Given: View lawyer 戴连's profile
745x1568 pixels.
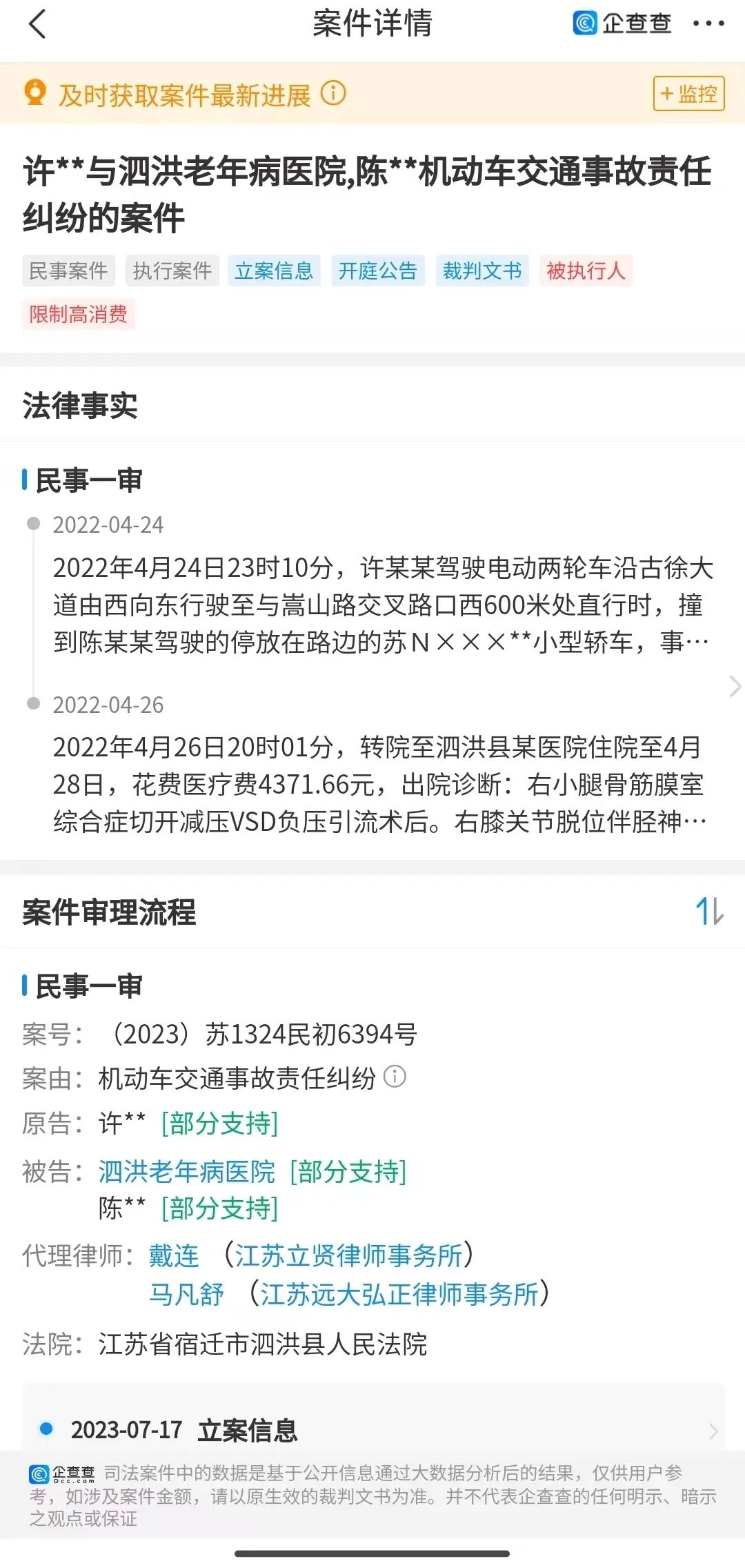Looking at the screenshot, I should [174, 1255].
